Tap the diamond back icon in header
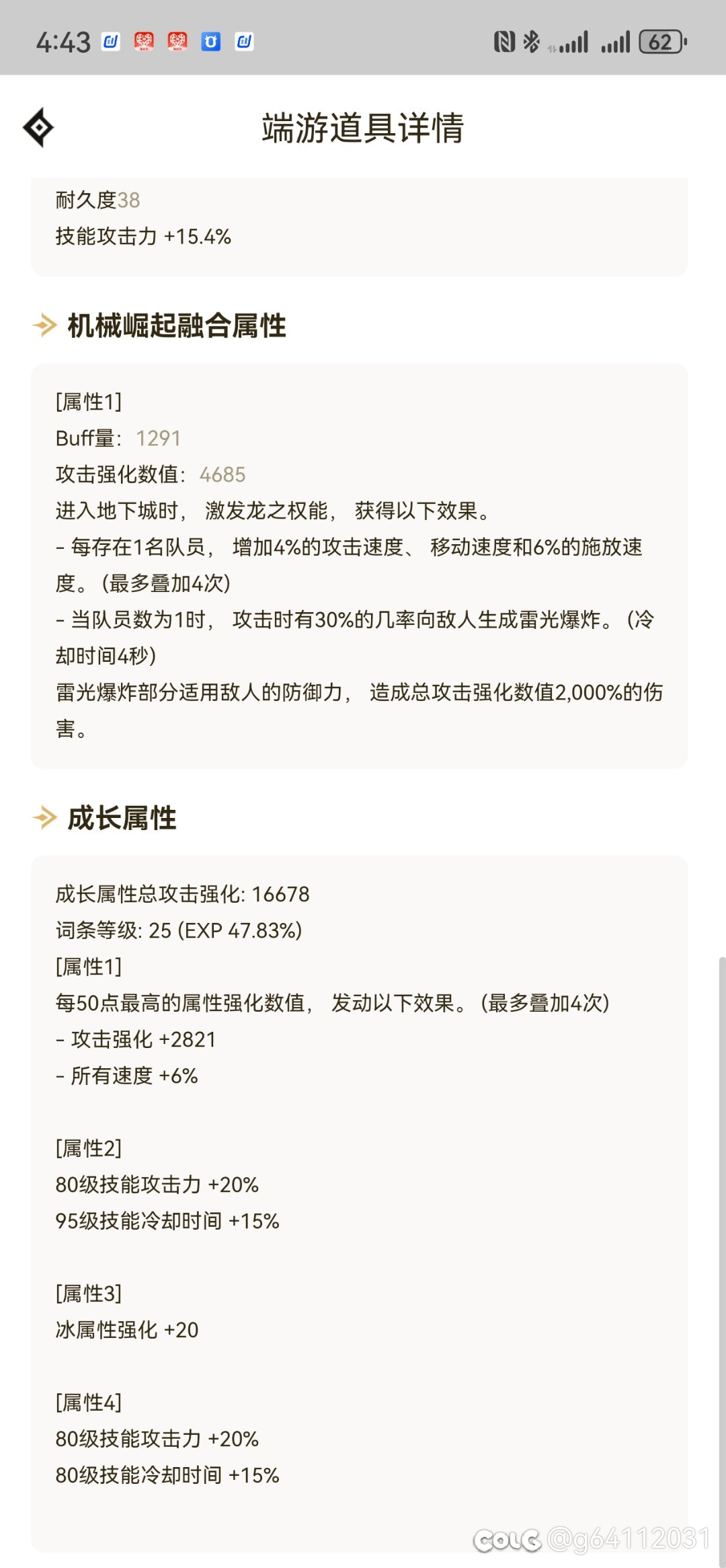726x1568 pixels. [x=38, y=127]
